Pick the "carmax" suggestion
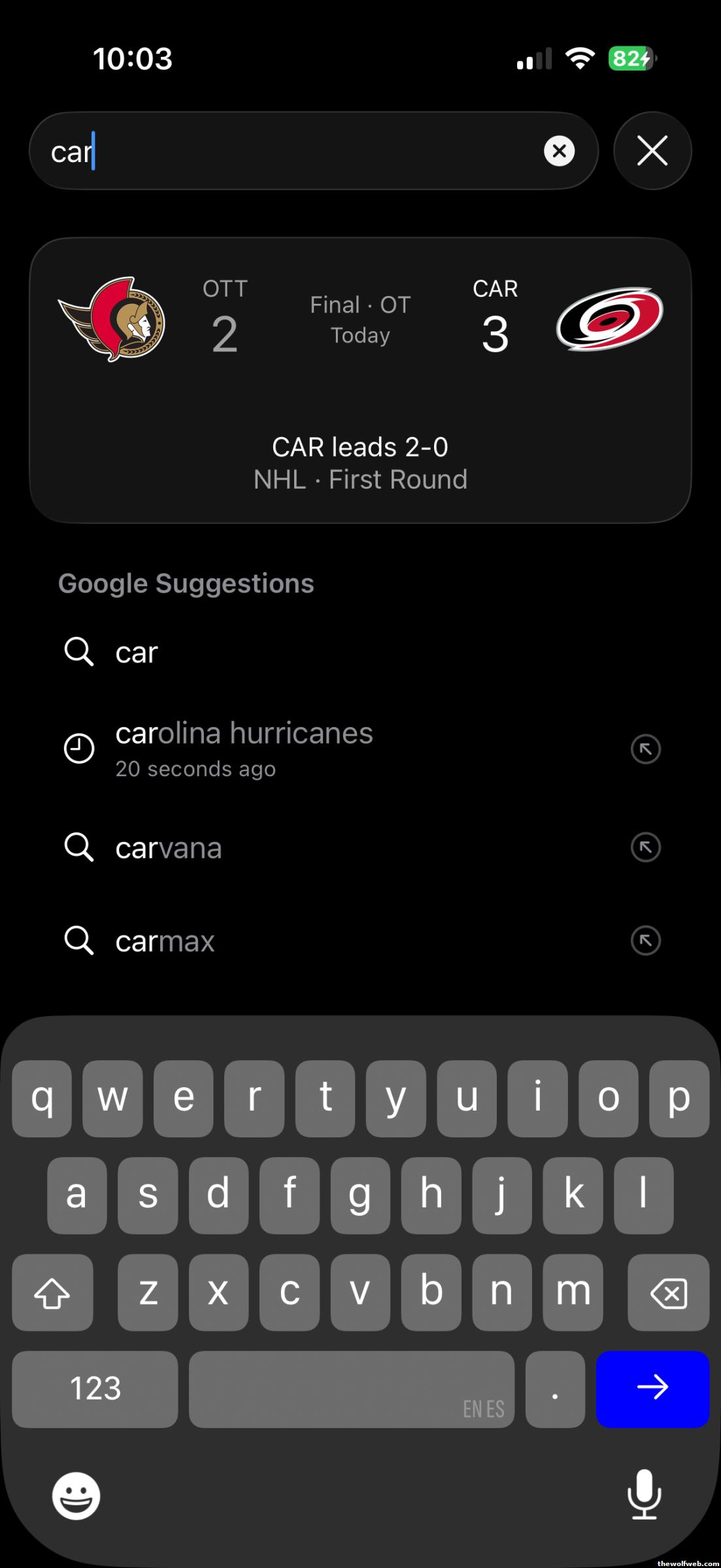The image size is (721, 1568). [165, 941]
